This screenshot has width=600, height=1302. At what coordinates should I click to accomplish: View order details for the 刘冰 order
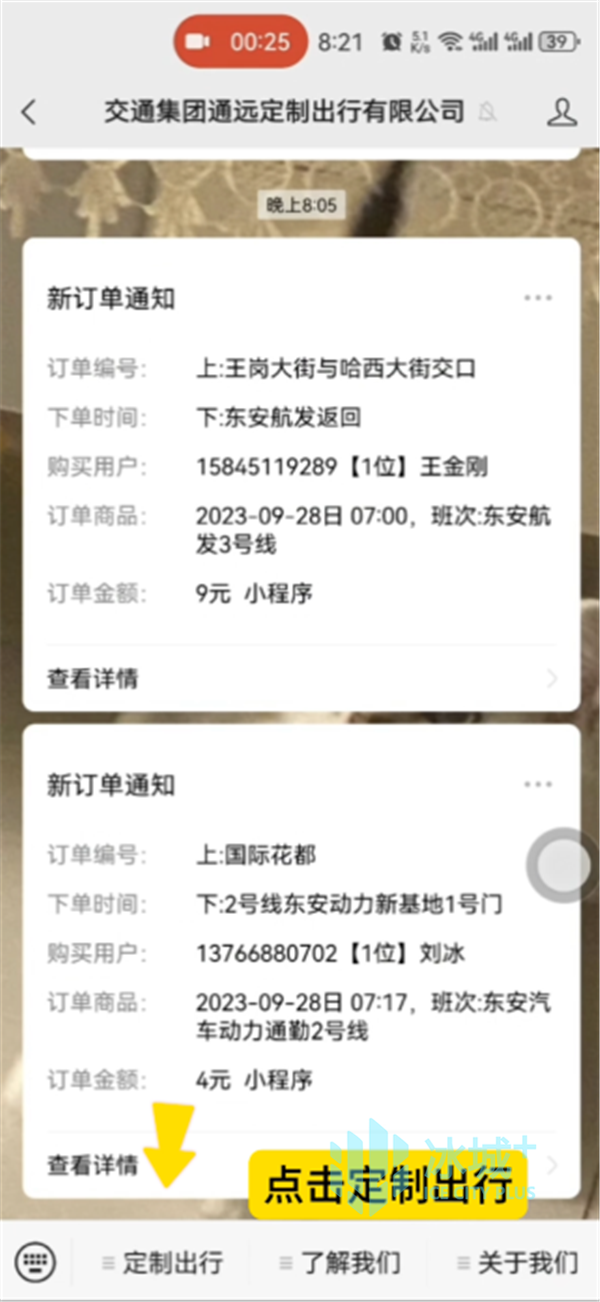(92, 1165)
